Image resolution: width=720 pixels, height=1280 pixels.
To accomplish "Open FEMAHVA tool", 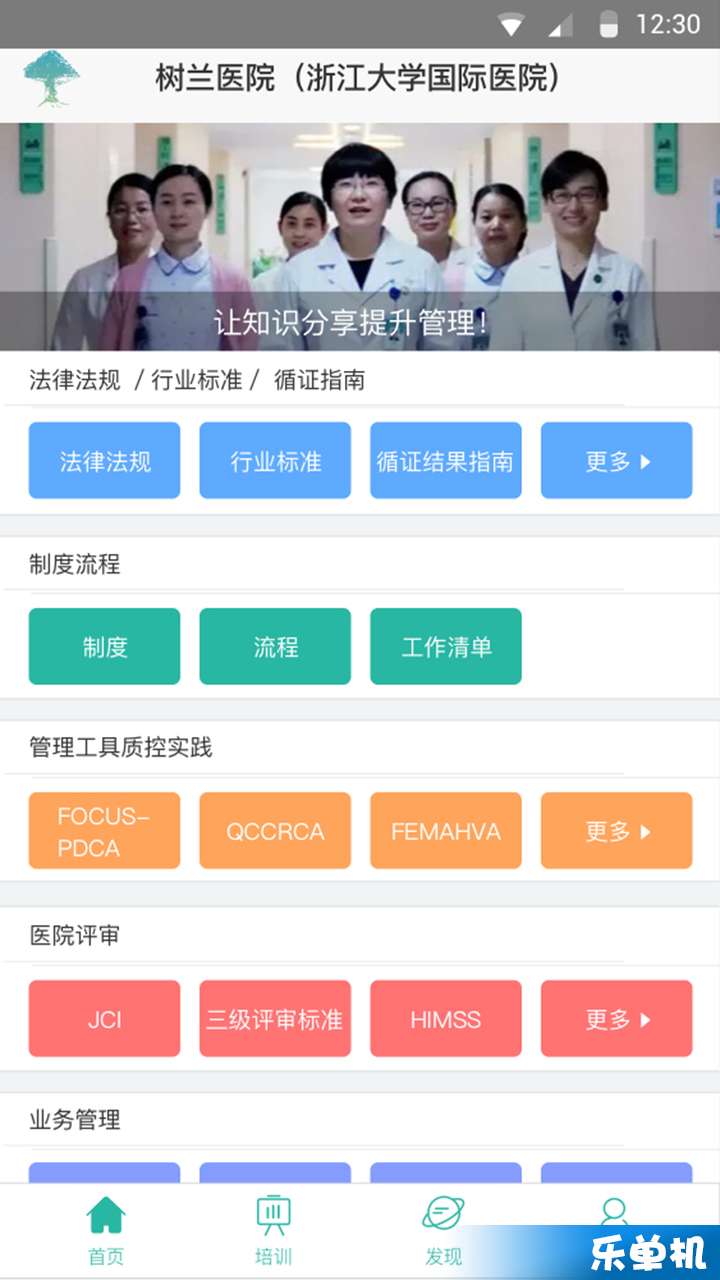I will tap(445, 831).
